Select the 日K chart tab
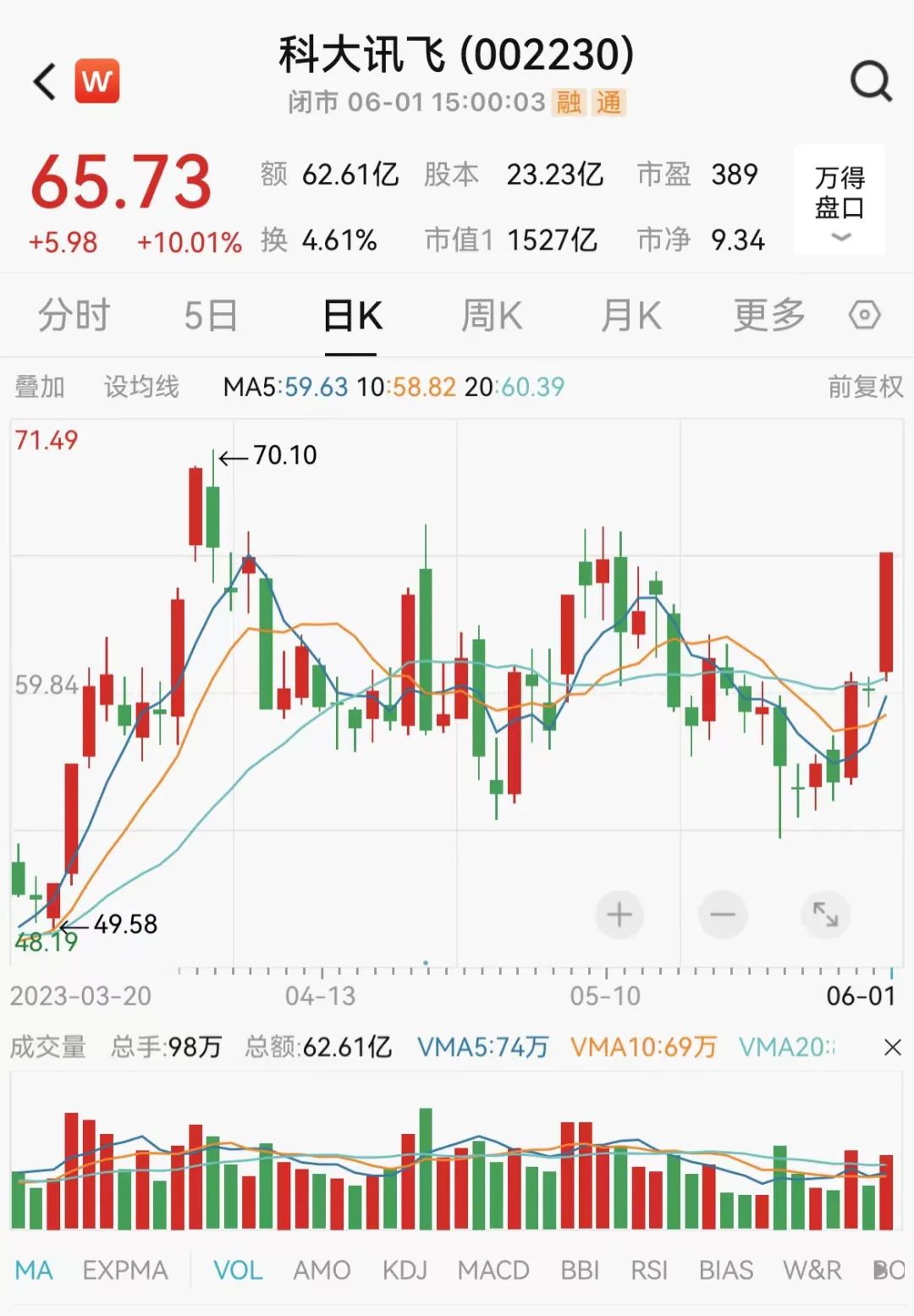Screen dimensions: 914x1316 click(352, 316)
